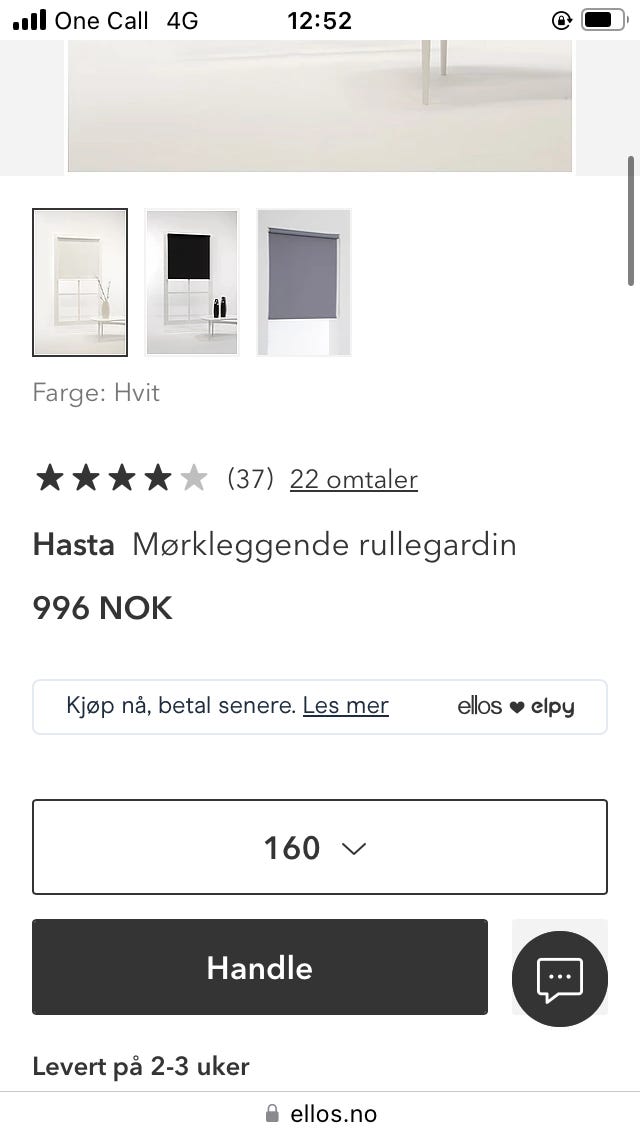Screen dimensions: 640x1136
Task: Choose the black roller blind thumbnail
Action: pyautogui.click(x=192, y=282)
